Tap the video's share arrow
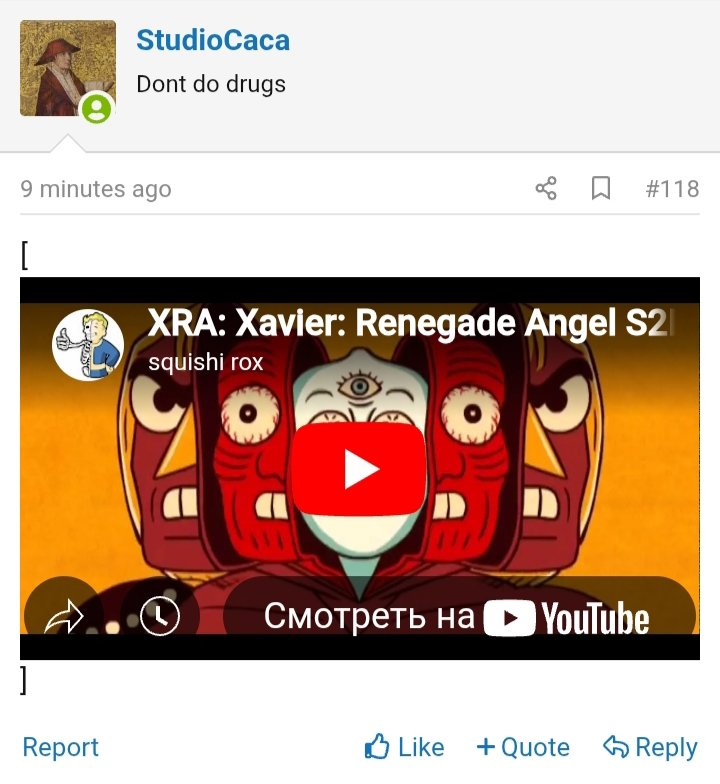720x784 pixels. [x=64, y=616]
